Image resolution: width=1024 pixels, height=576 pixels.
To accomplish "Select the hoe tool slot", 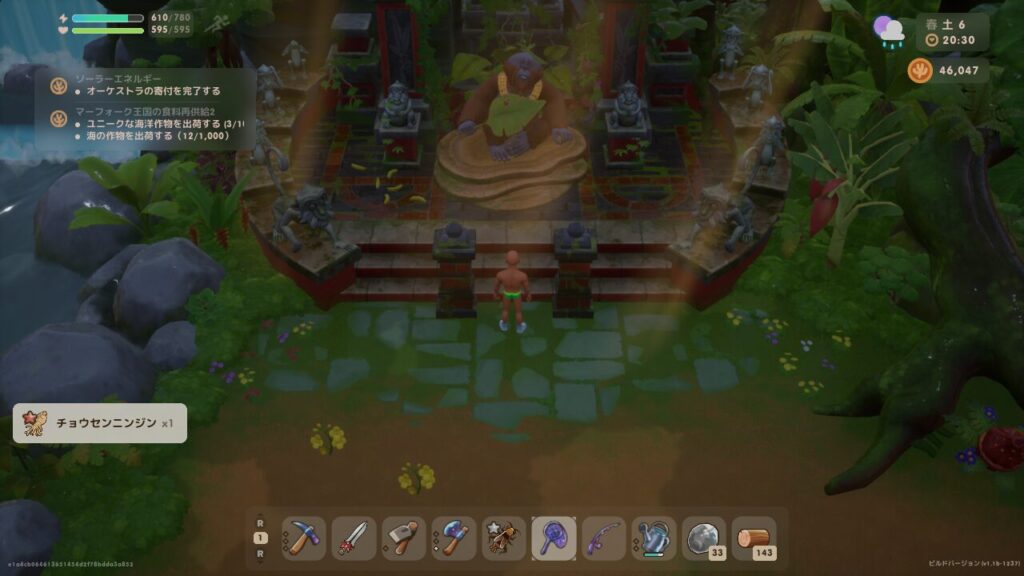I will click(x=404, y=539).
